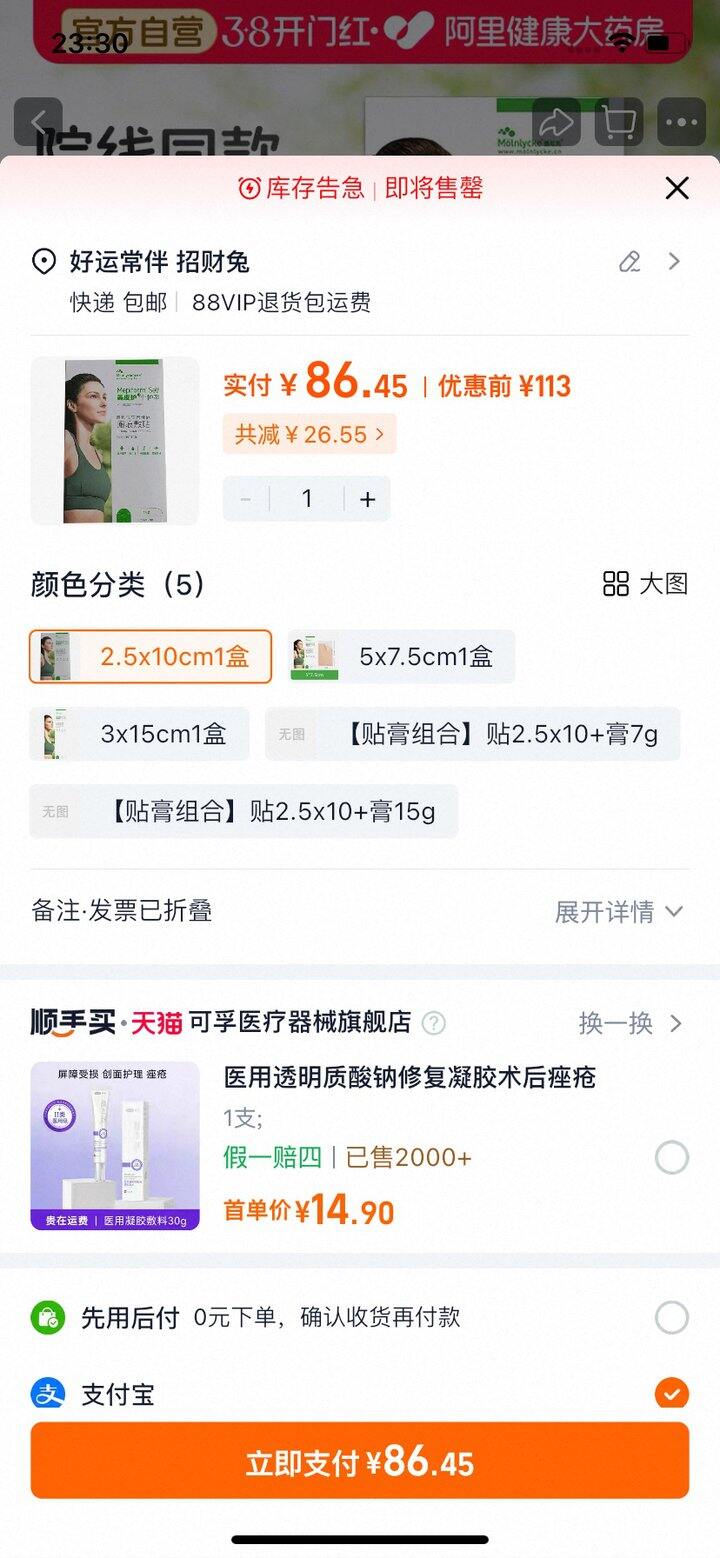Close the purchase options sheet
Image resolution: width=720 pixels, height=1558 pixels.
[x=677, y=188]
